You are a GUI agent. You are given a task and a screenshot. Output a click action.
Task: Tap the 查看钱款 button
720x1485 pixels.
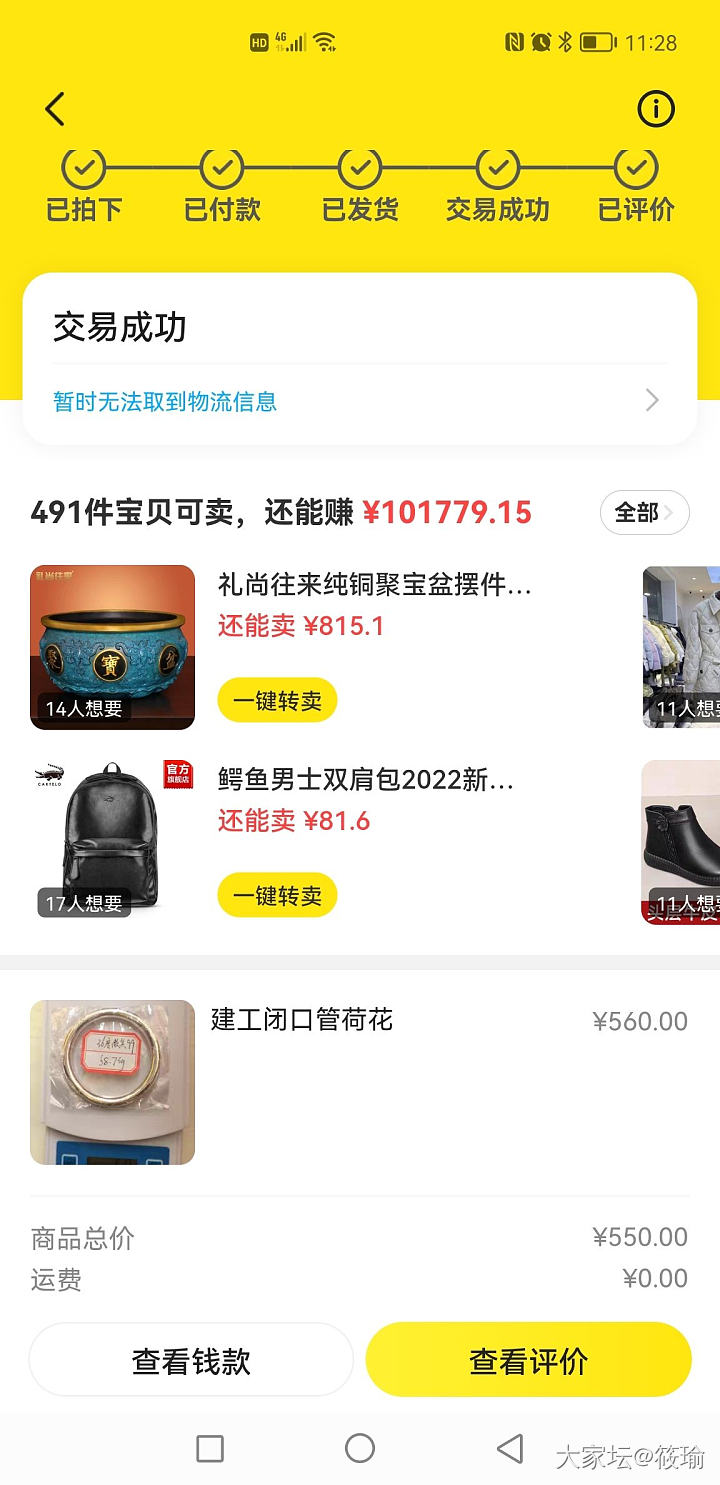[191, 1360]
